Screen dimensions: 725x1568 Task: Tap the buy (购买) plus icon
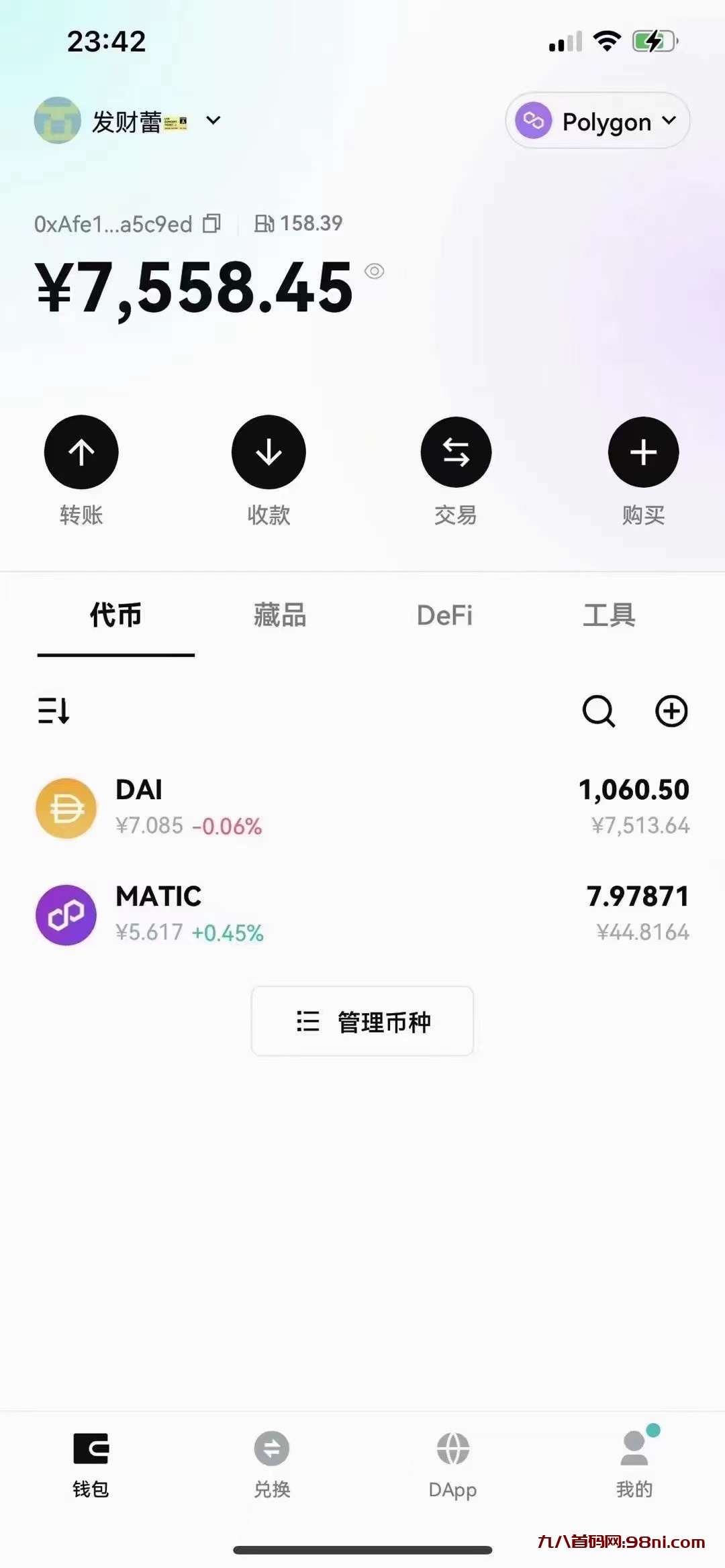(x=642, y=452)
